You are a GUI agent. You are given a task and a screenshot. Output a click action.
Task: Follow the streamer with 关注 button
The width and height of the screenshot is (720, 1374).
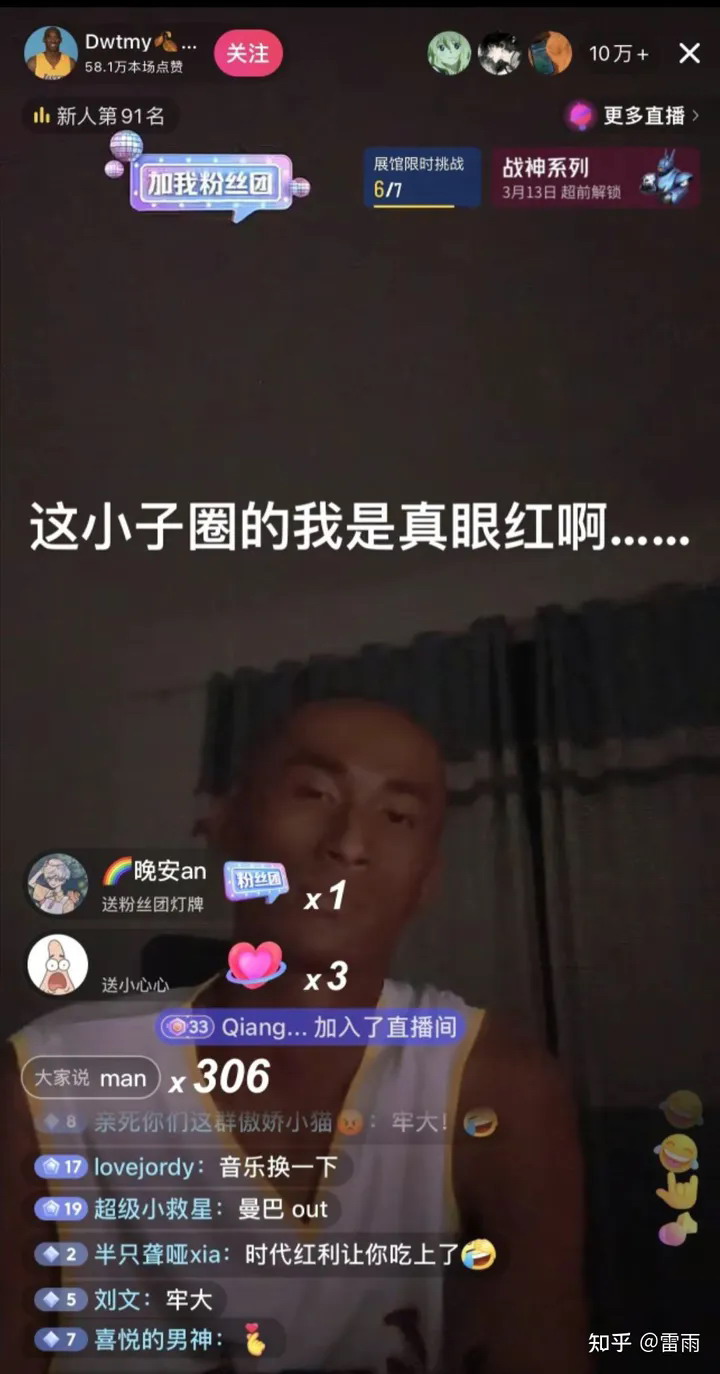click(x=248, y=53)
